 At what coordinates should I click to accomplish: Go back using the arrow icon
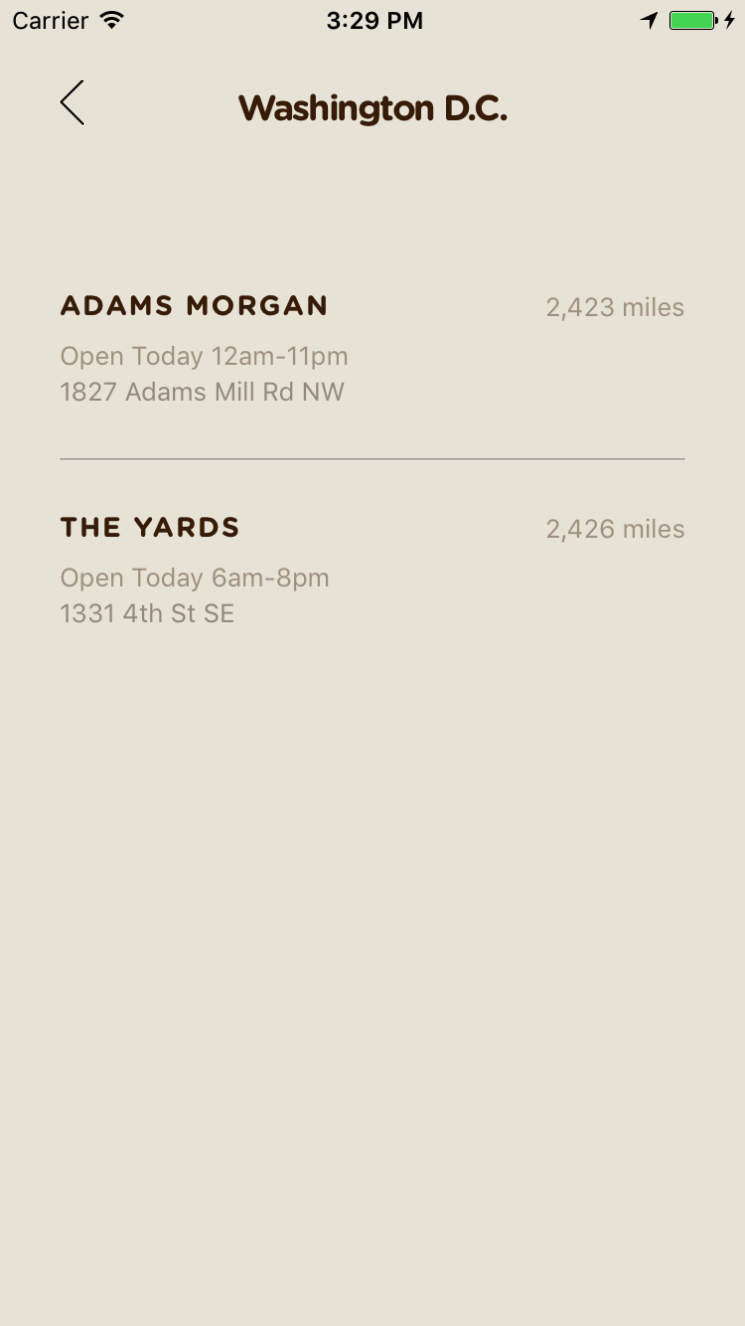point(72,103)
